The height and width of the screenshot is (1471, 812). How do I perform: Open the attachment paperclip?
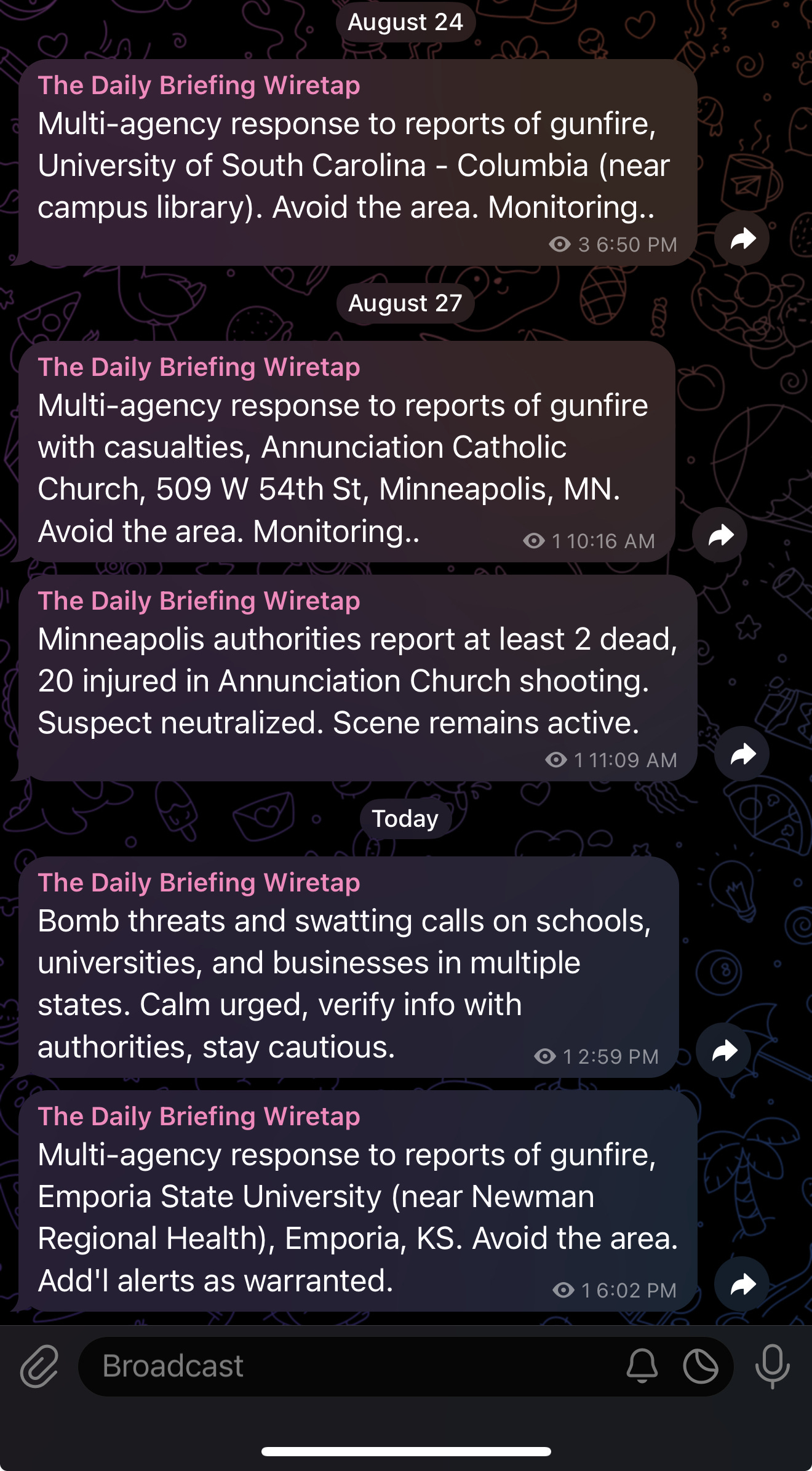pyautogui.click(x=39, y=1367)
